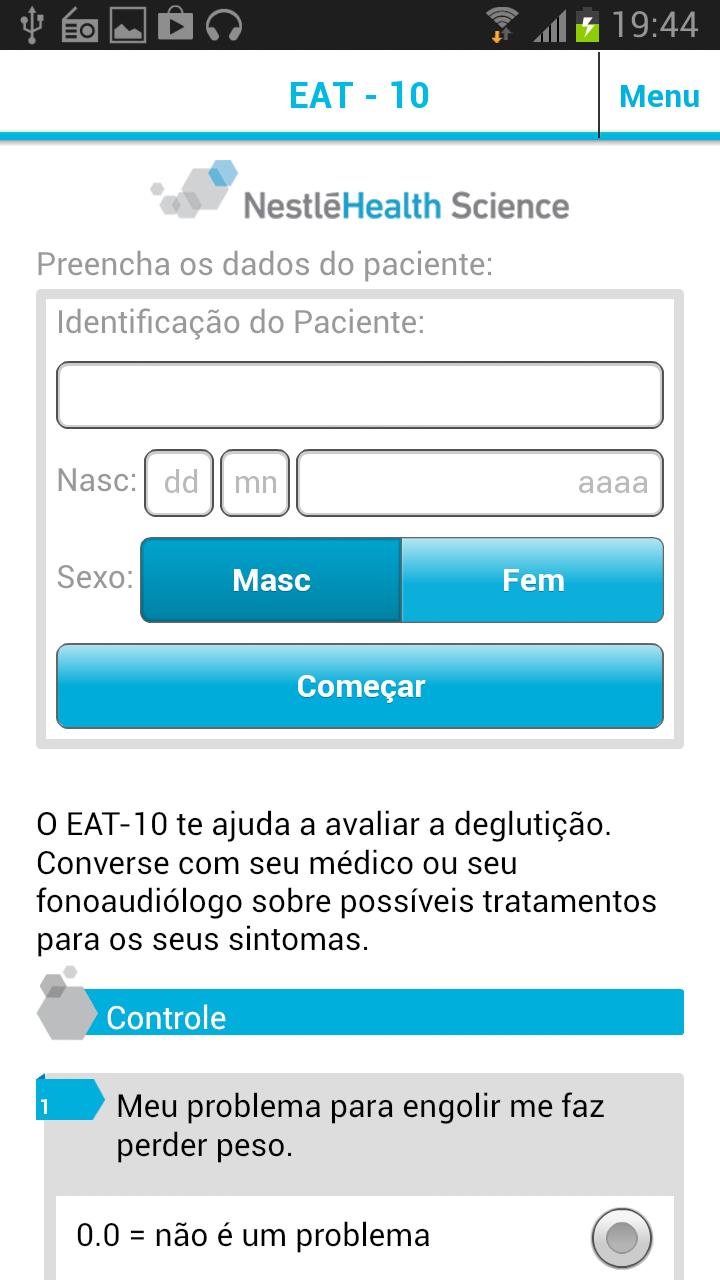Image resolution: width=720 pixels, height=1280 pixels.
Task: Select the Fem gender option
Action: click(x=532, y=580)
